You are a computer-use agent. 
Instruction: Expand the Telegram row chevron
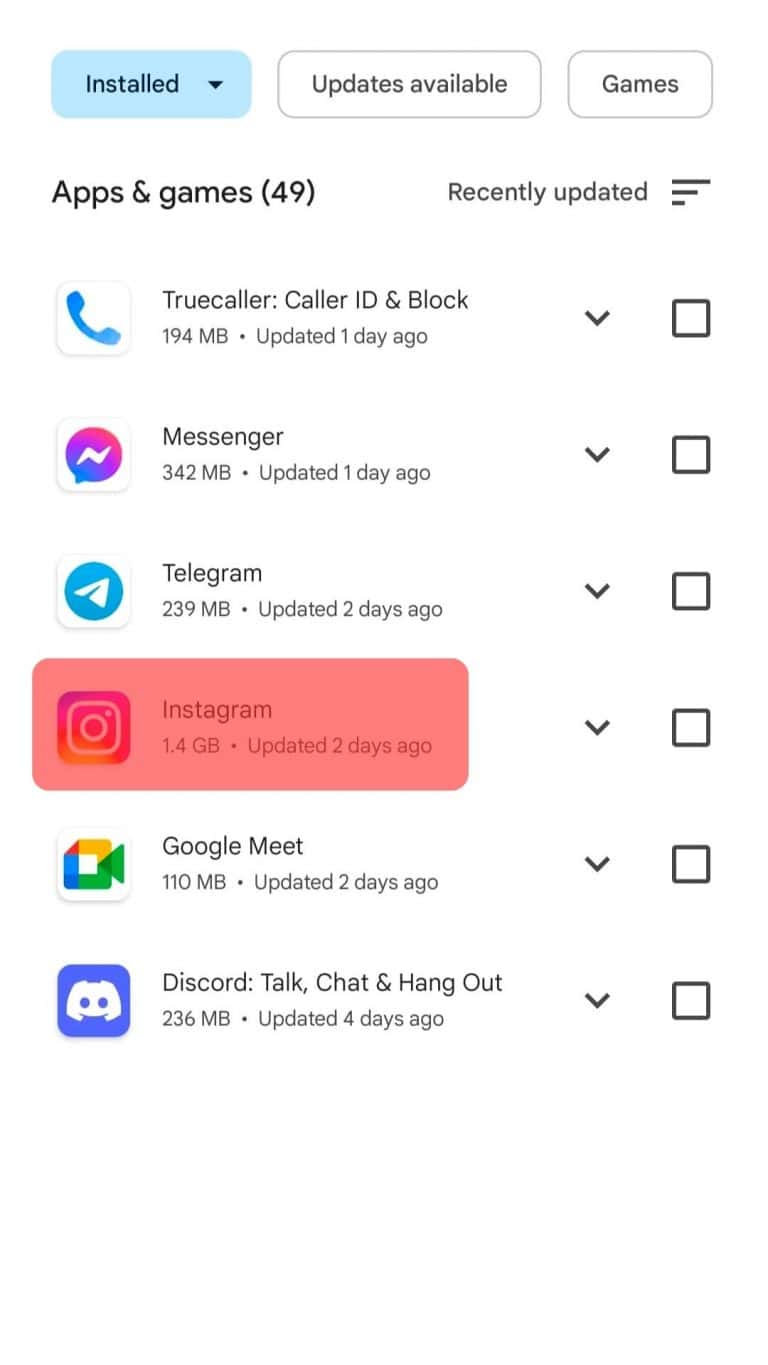tap(597, 591)
